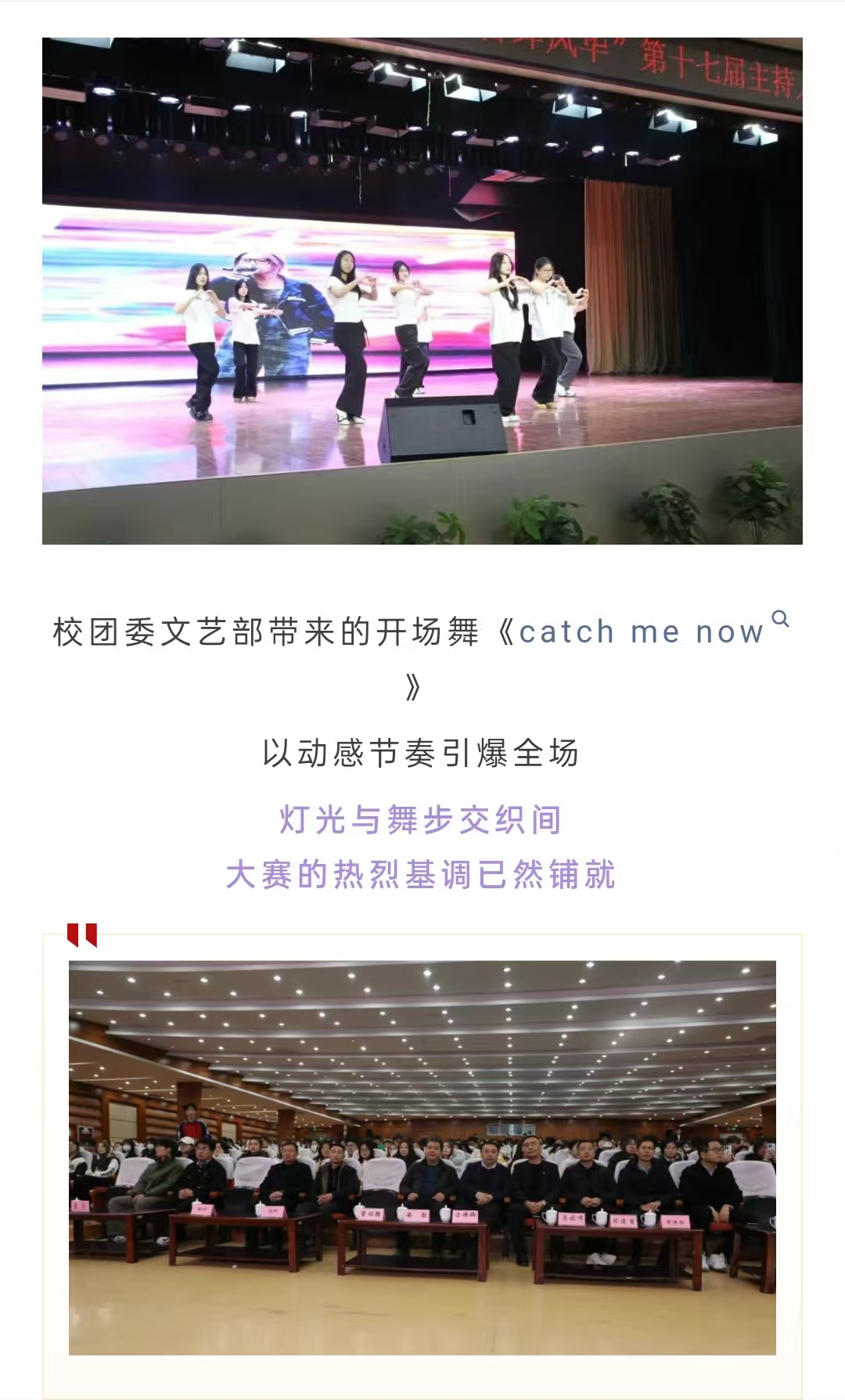Search the linked term catch me now

[x=780, y=619]
